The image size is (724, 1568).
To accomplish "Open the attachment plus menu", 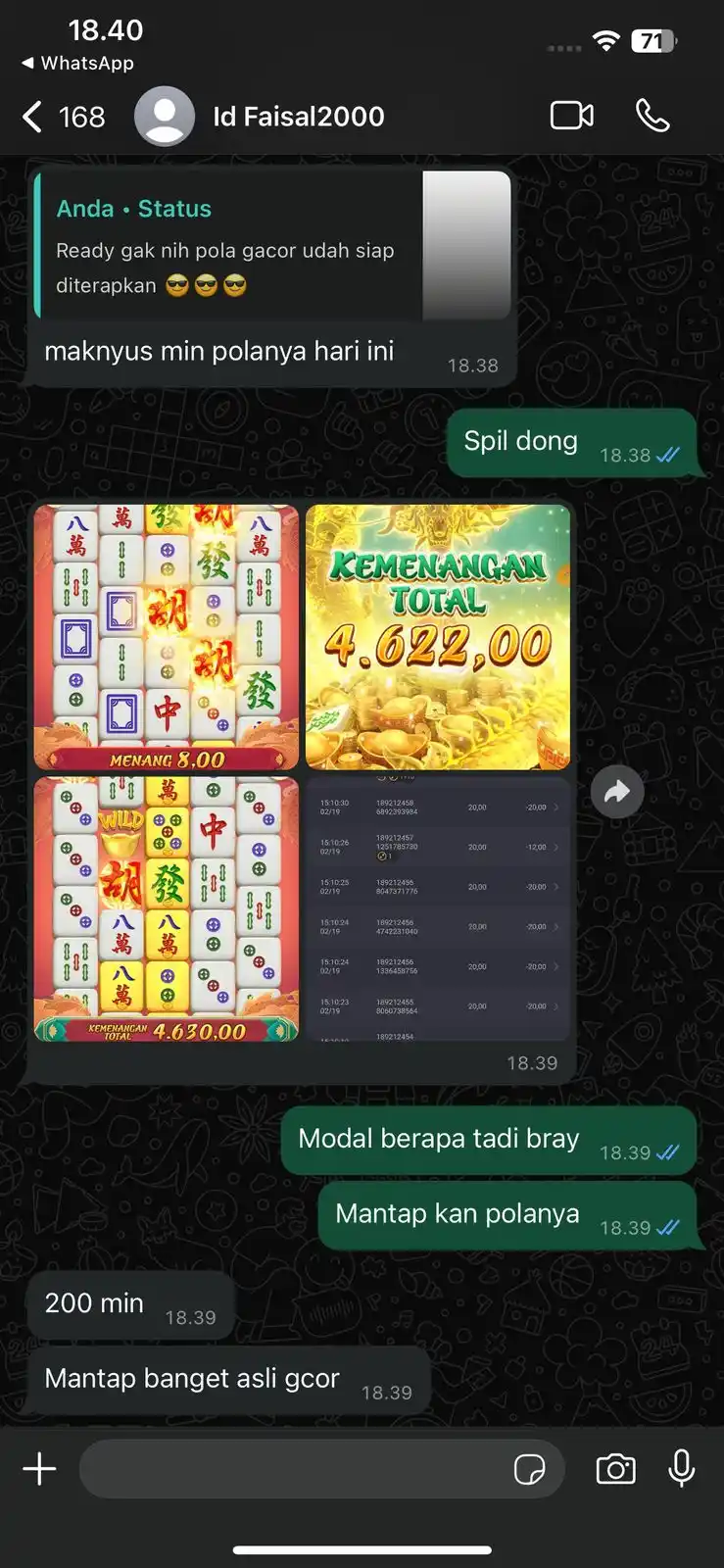I will [39, 1469].
